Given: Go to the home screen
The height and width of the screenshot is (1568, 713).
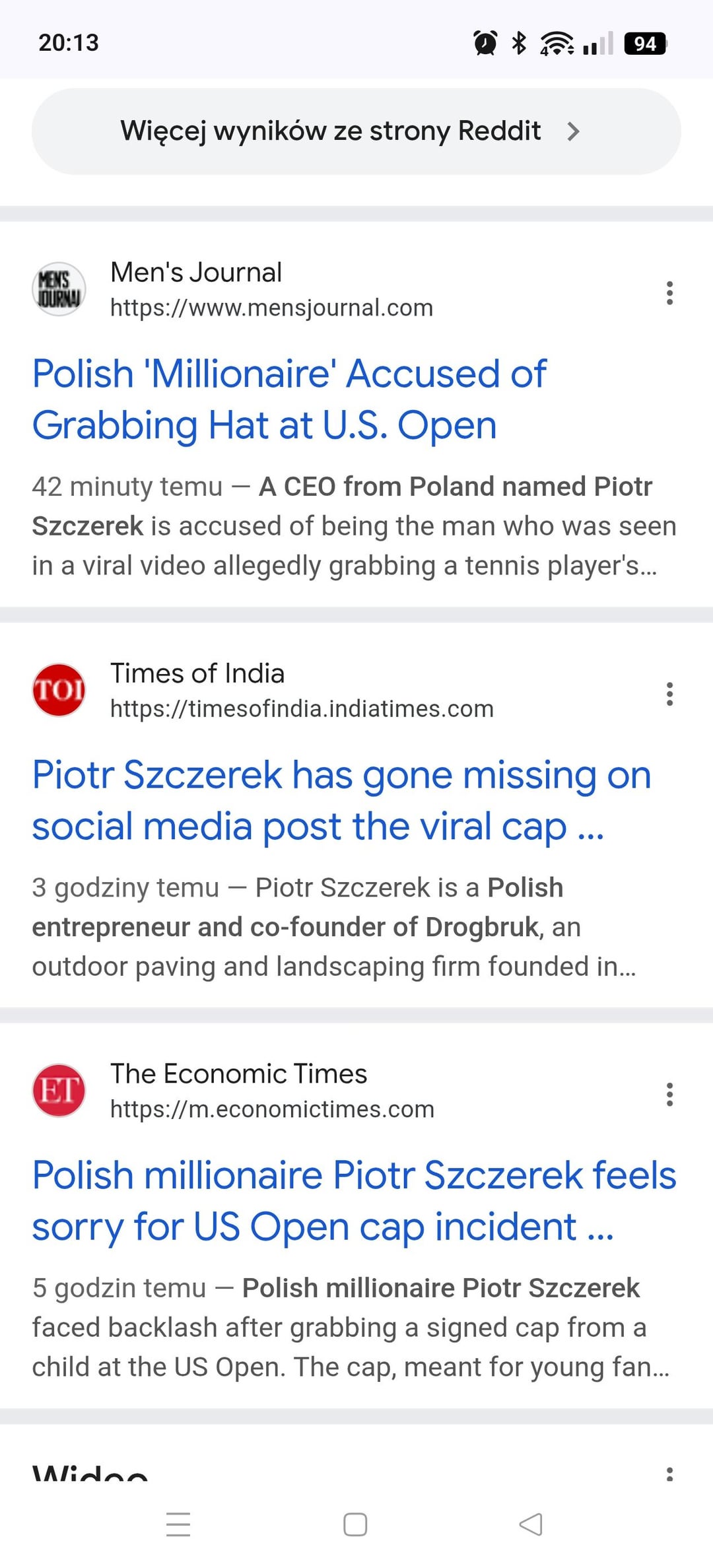Looking at the screenshot, I should (x=355, y=1524).
